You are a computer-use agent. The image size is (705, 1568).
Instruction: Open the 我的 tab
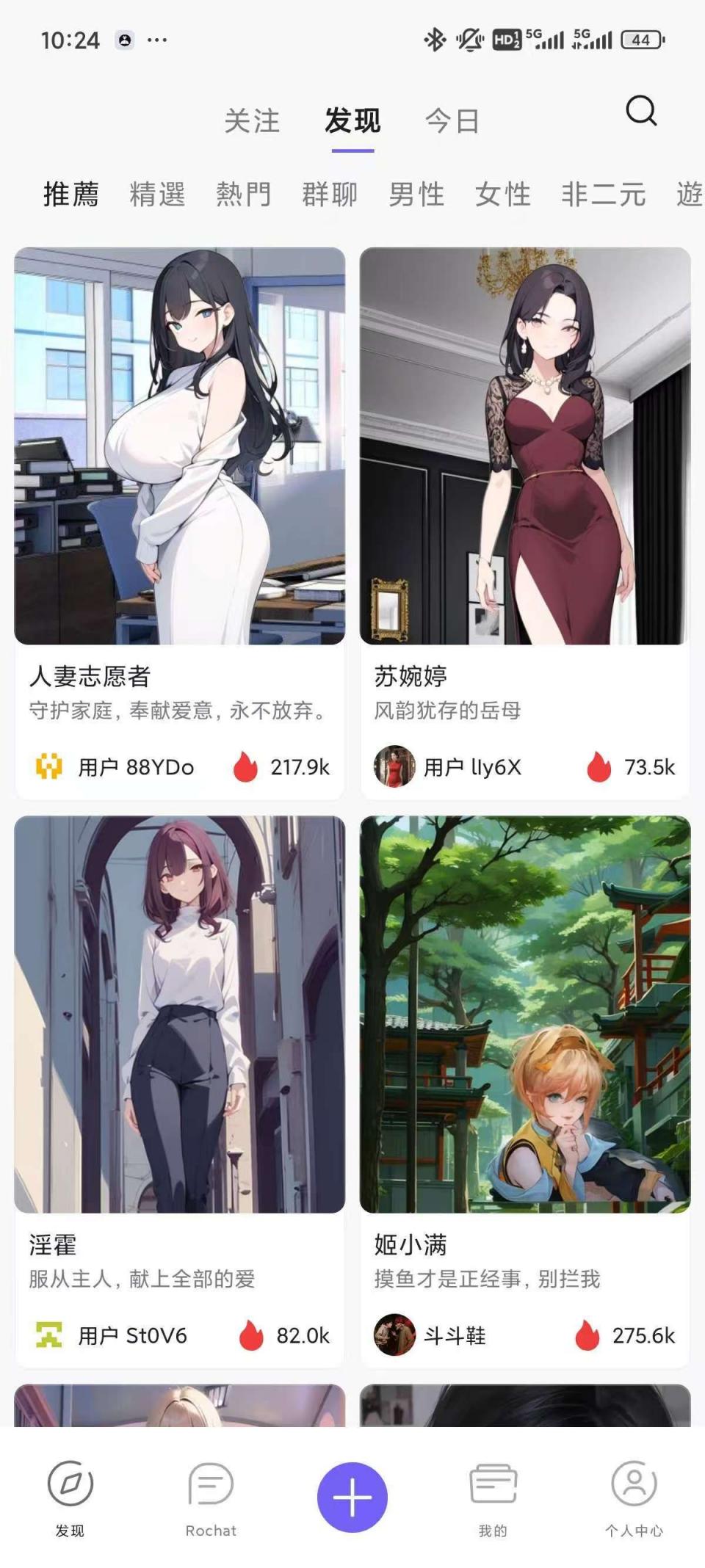point(493,1499)
